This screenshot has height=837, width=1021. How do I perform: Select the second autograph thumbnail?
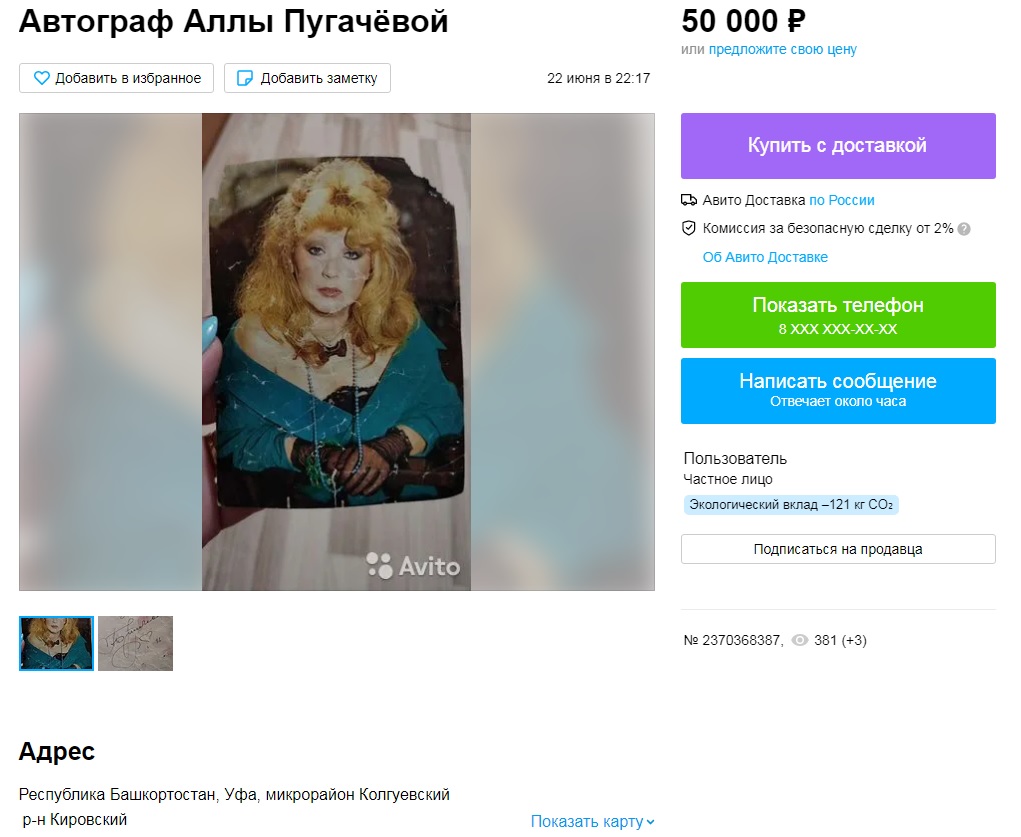point(135,643)
